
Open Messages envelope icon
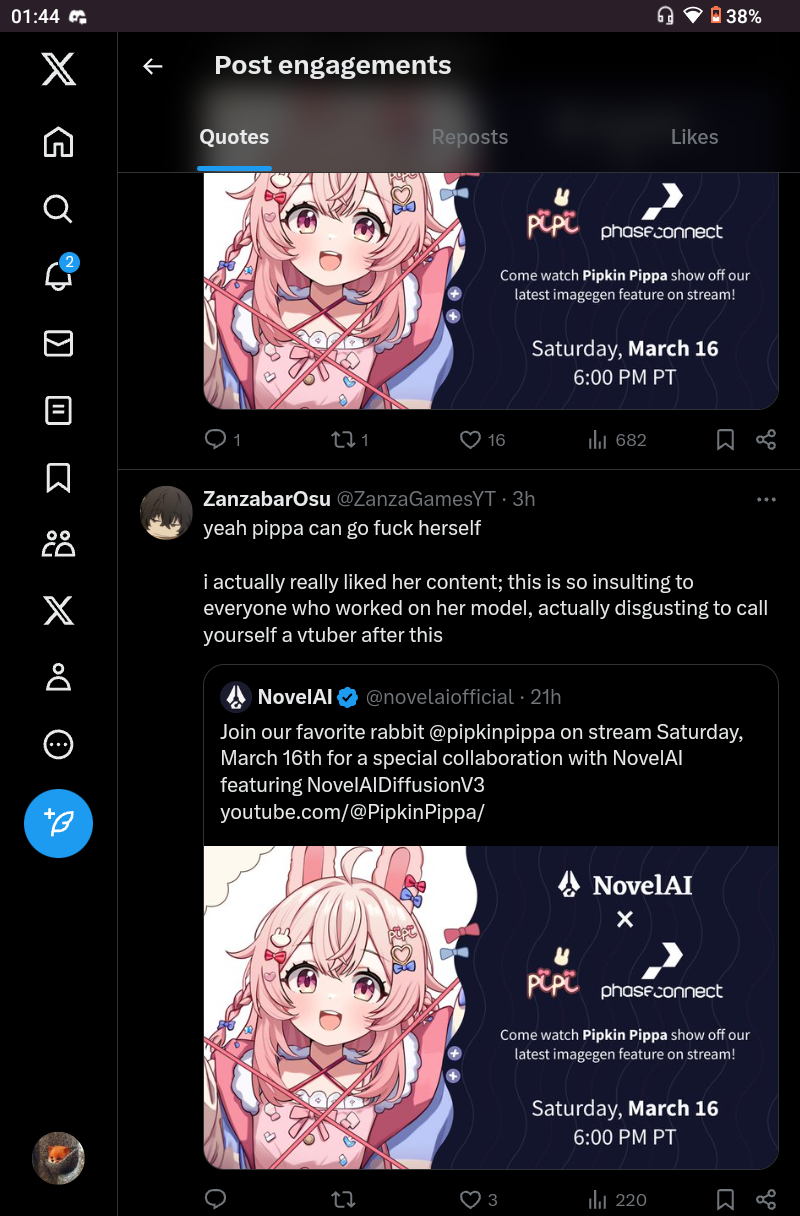[58, 344]
